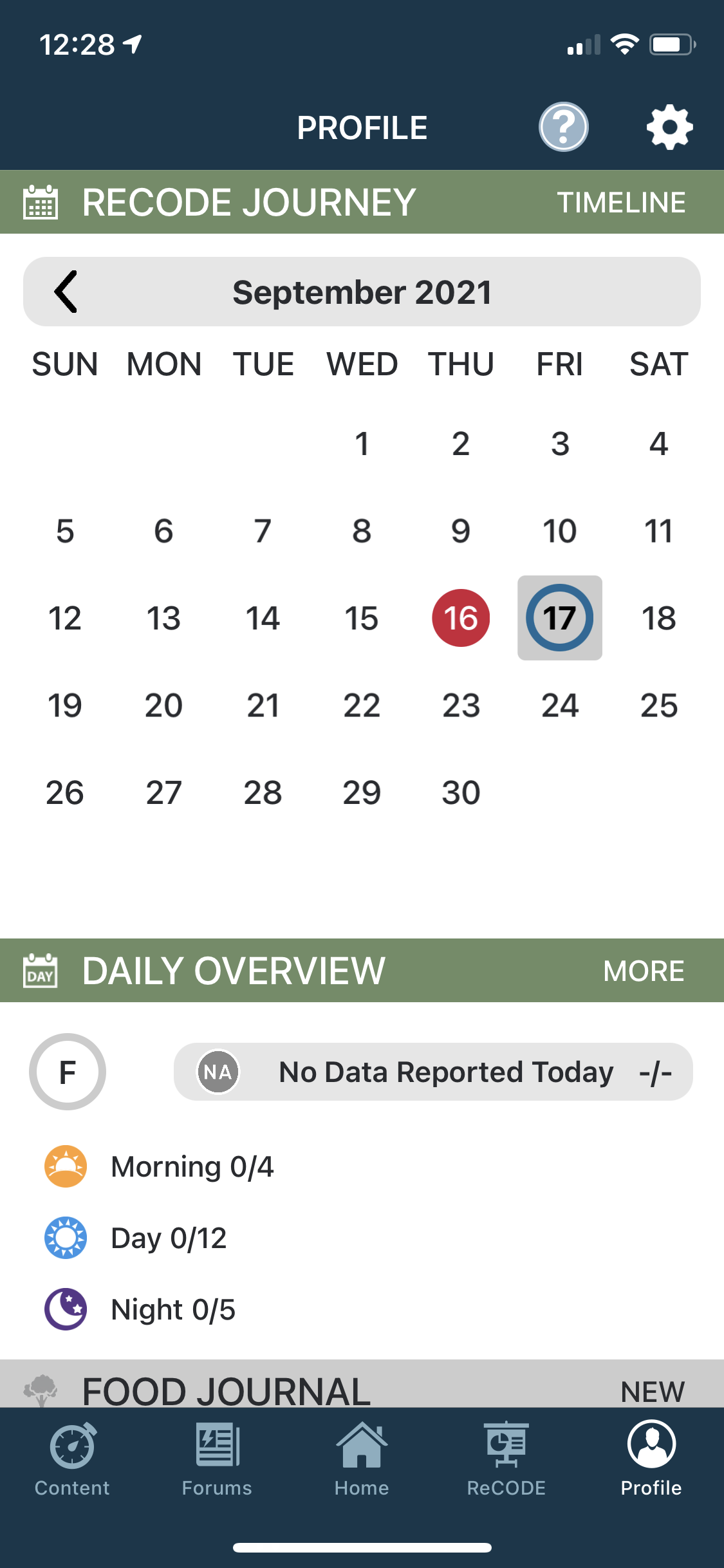The height and width of the screenshot is (1568, 724).
Task: Go to the previous month
Action: tap(66, 292)
